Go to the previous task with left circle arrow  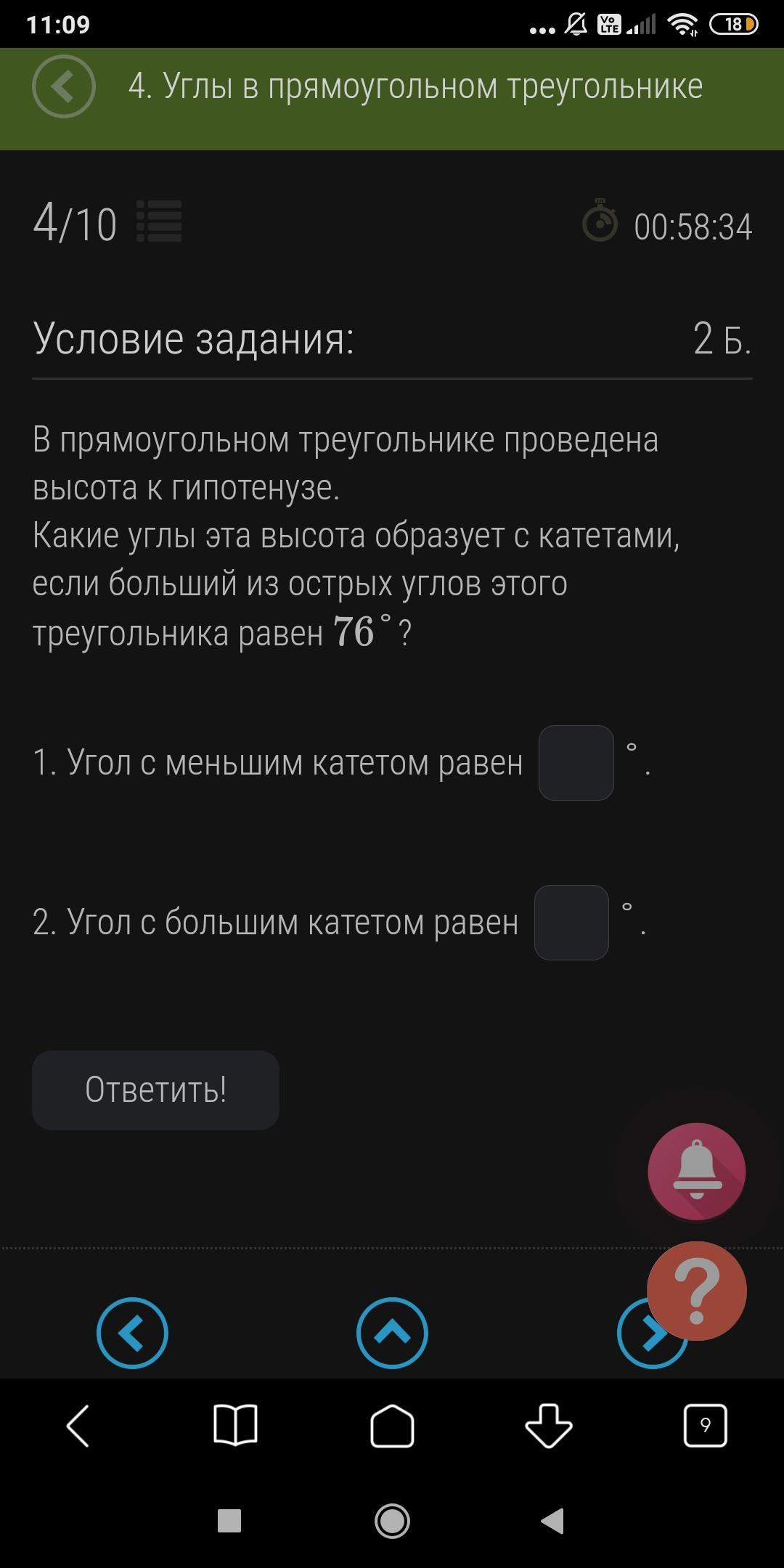click(x=132, y=1333)
